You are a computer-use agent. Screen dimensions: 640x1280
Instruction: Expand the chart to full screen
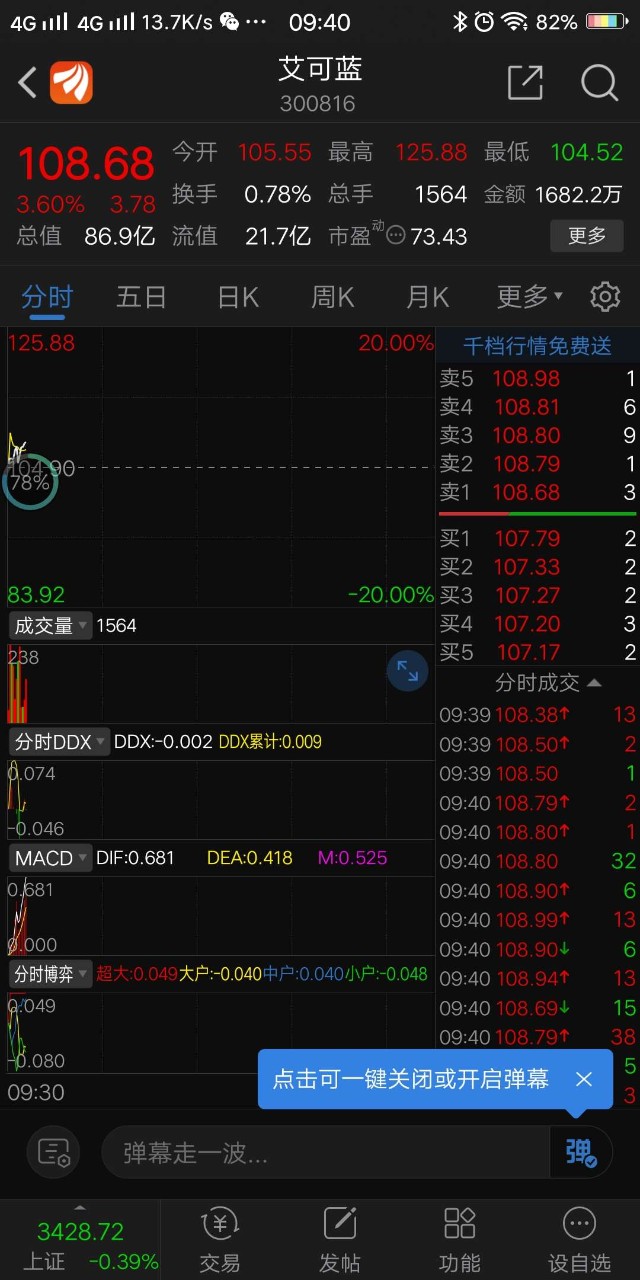pos(408,671)
